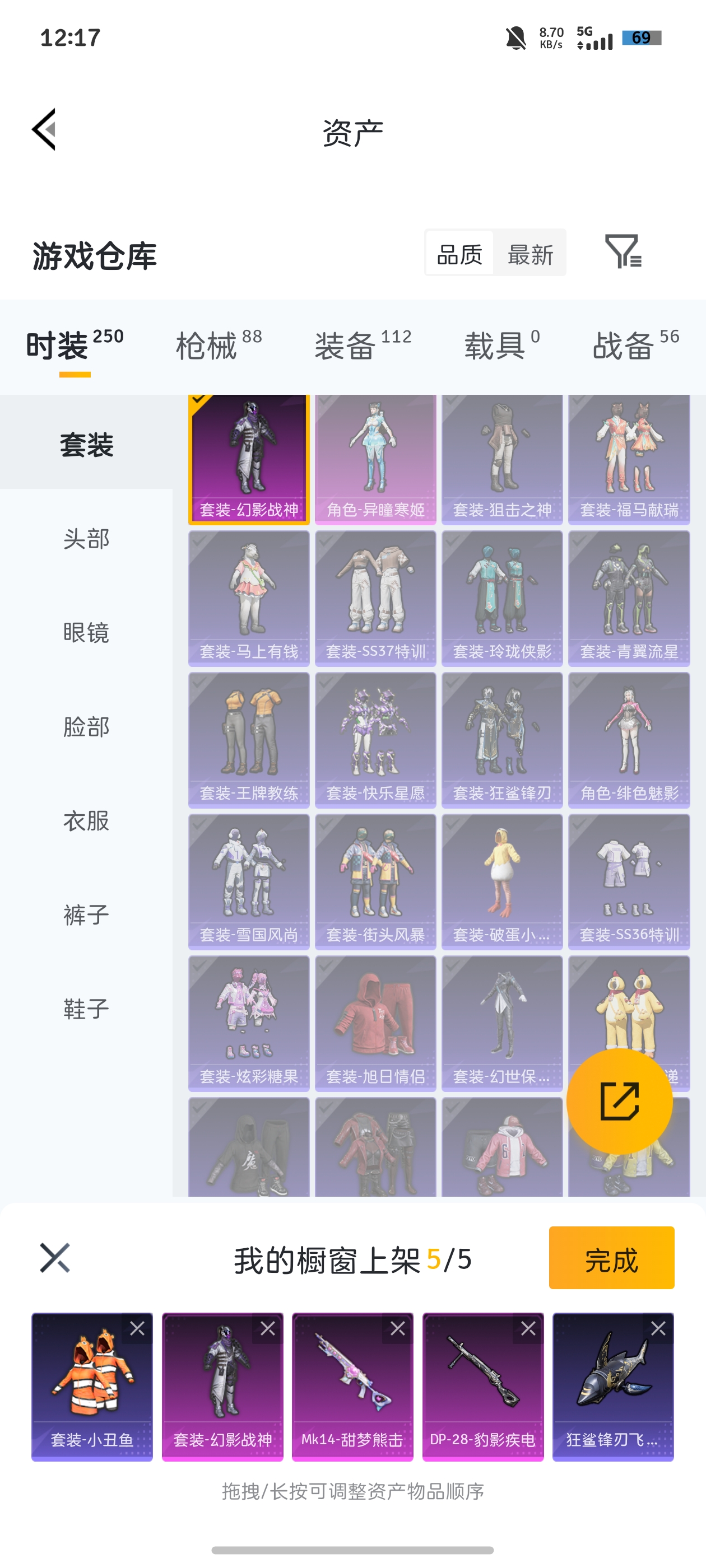
Task: Tap the orange floating share button
Action: tap(619, 1100)
